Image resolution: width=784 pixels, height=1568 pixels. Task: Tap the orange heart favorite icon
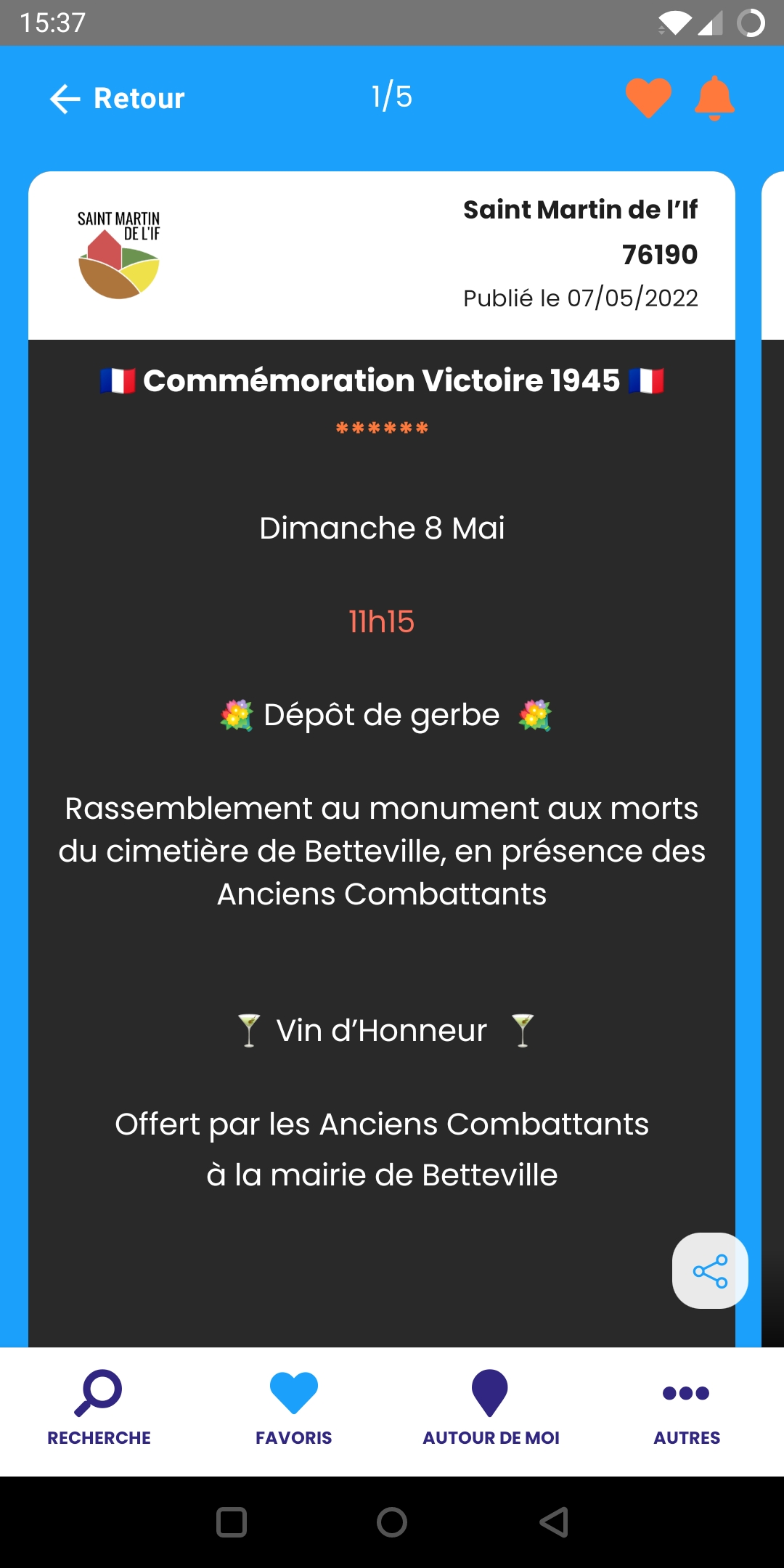648,97
